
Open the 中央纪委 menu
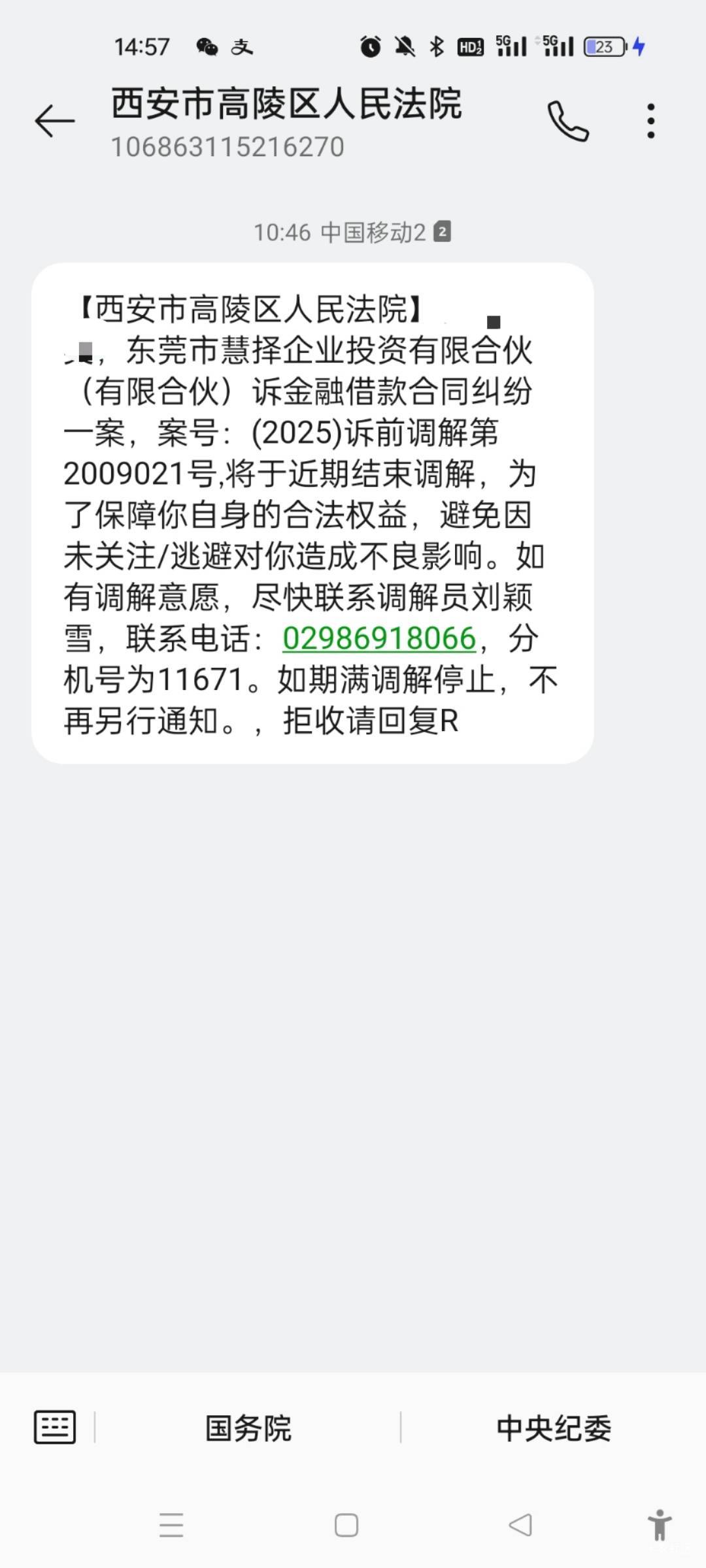pyautogui.click(x=554, y=1428)
